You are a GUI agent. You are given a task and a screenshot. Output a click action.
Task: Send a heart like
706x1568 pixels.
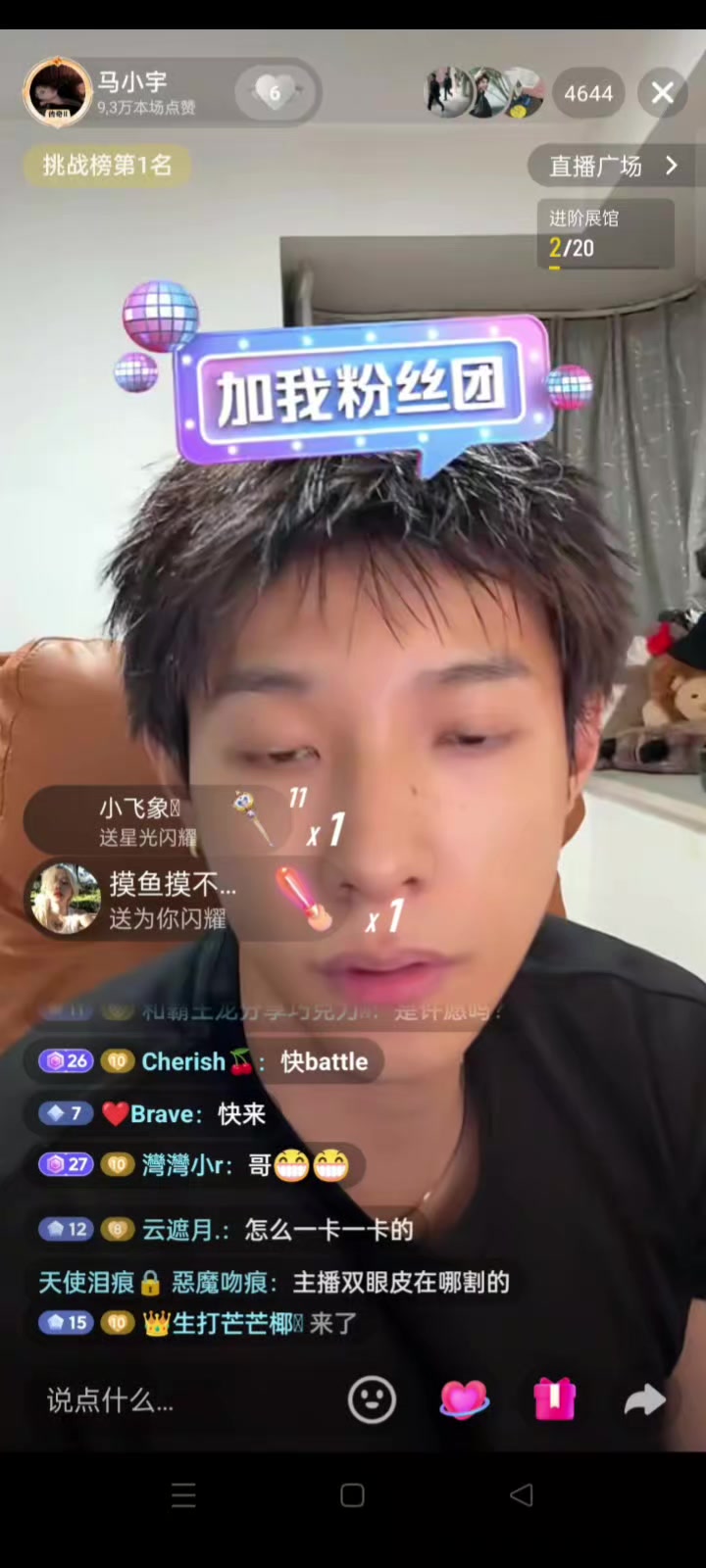pos(464,1399)
